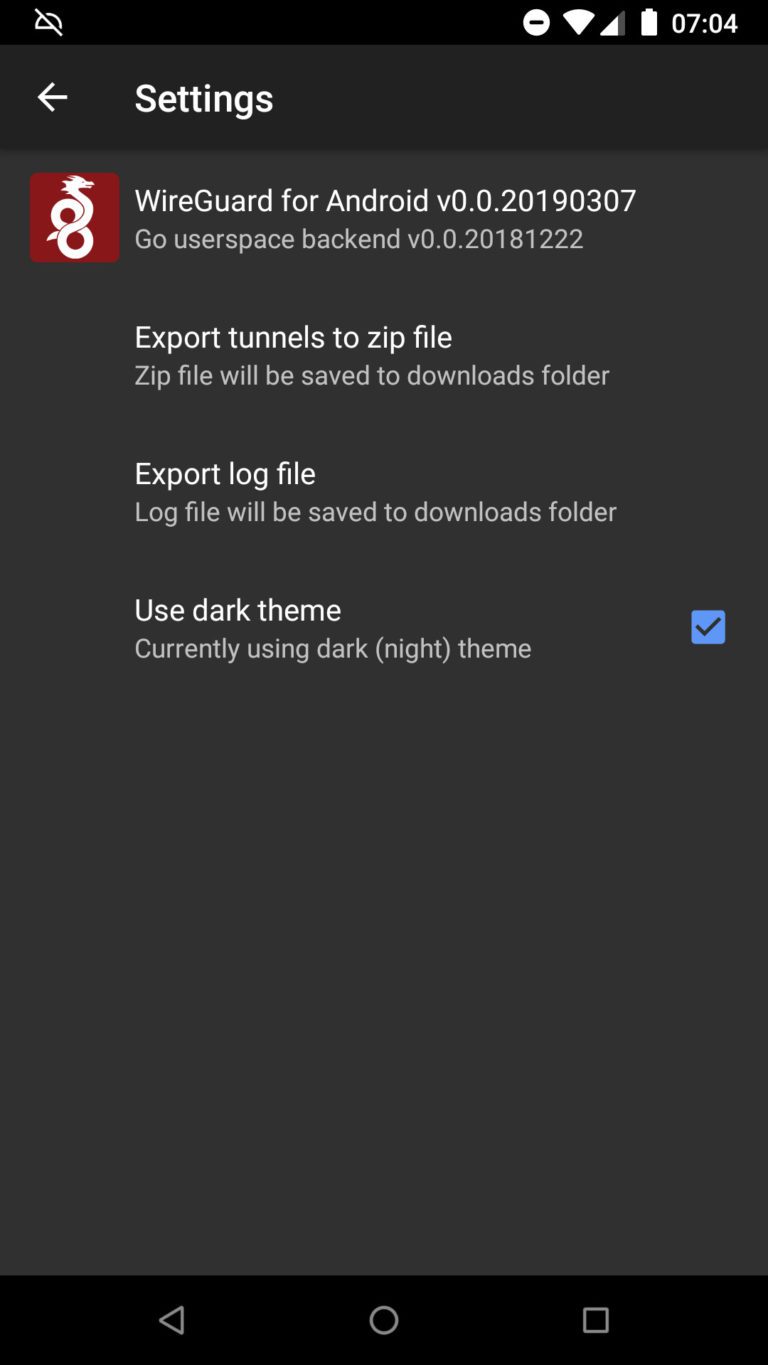Click the WireGuard dragon app icon

pyautogui.click(x=74, y=217)
